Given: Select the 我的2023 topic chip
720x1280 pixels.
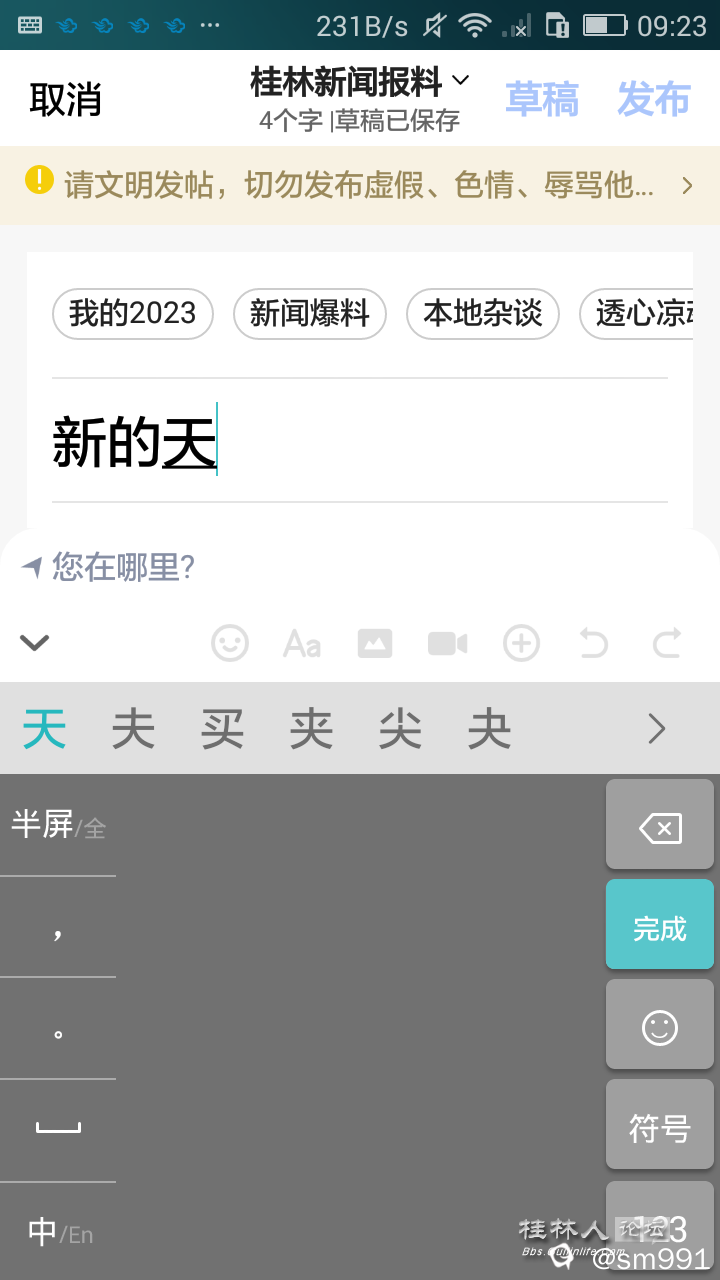Looking at the screenshot, I should pyautogui.click(x=133, y=314).
